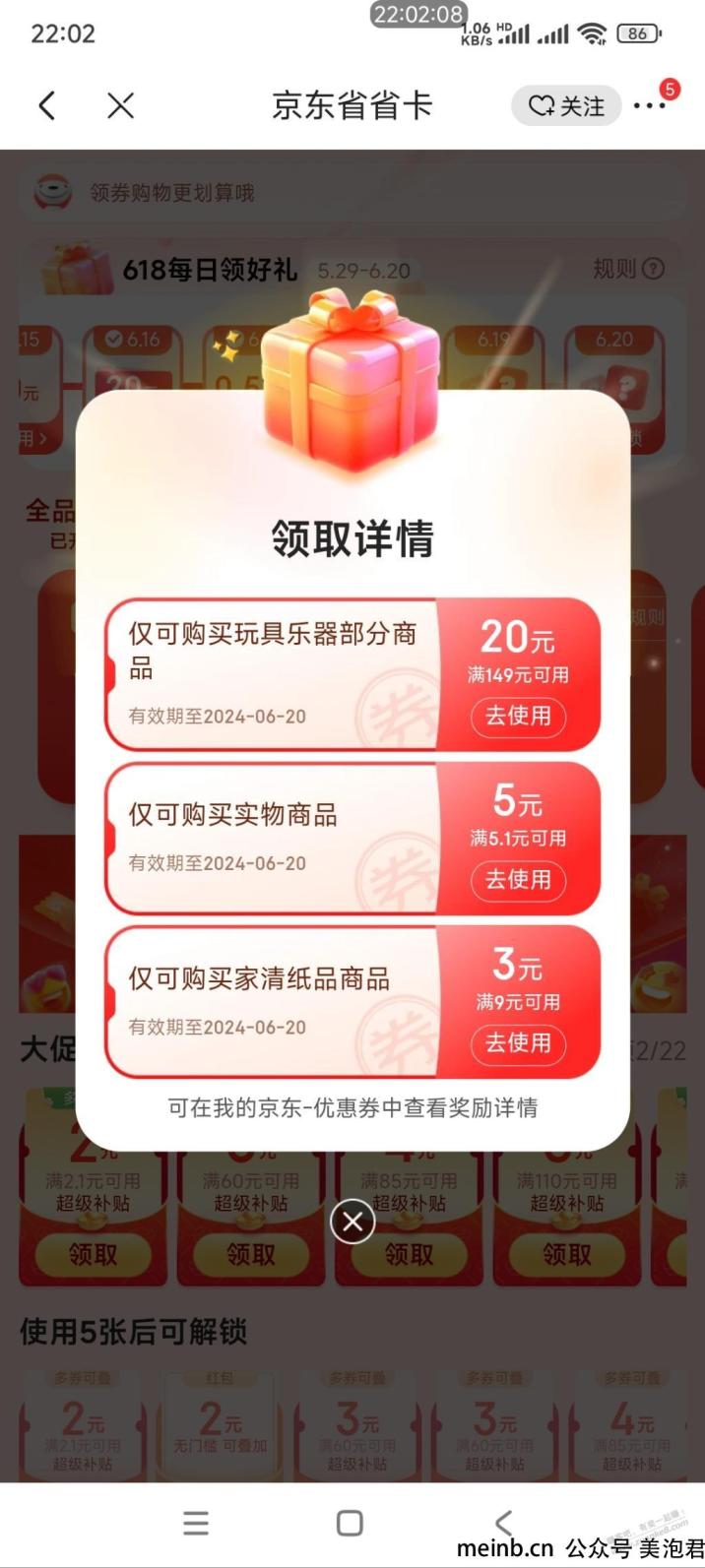Open the system recent apps menu
The height and width of the screenshot is (1568, 705).
(196, 1523)
